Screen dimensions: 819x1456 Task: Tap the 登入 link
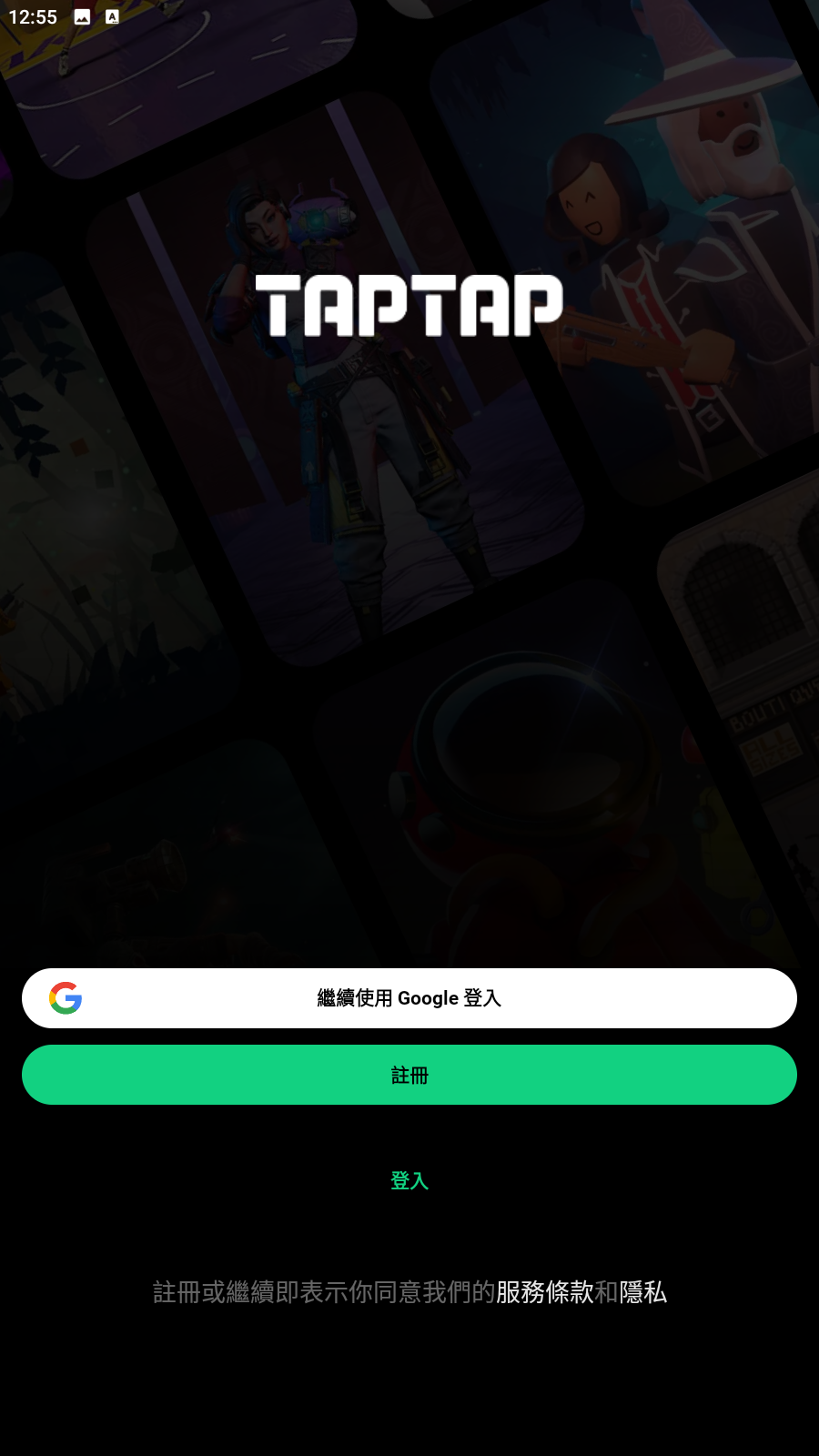[409, 1180]
